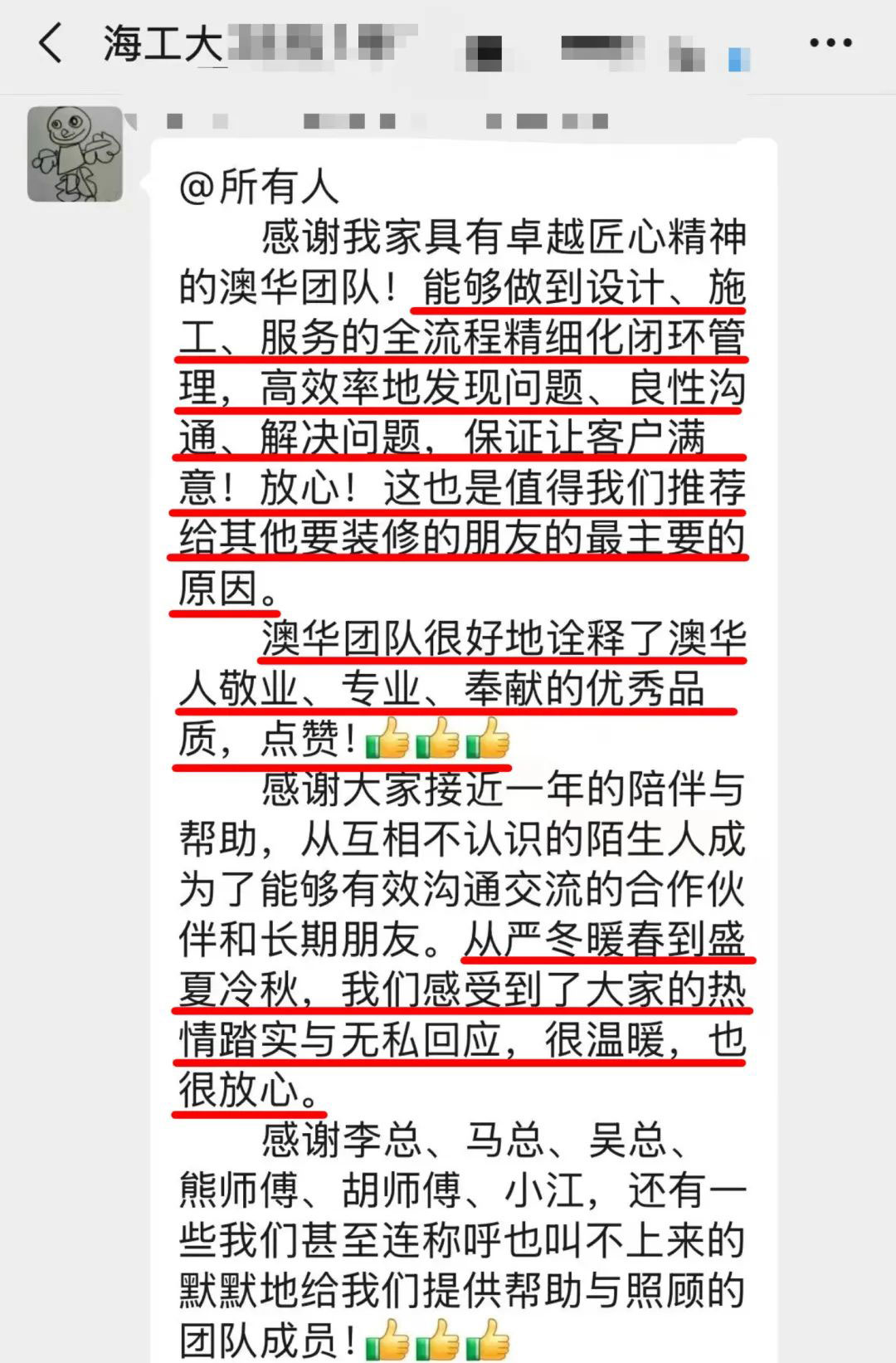Screen dimensions: 896x1363
Task: Go back from the group chat
Action: click(x=51, y=43)
